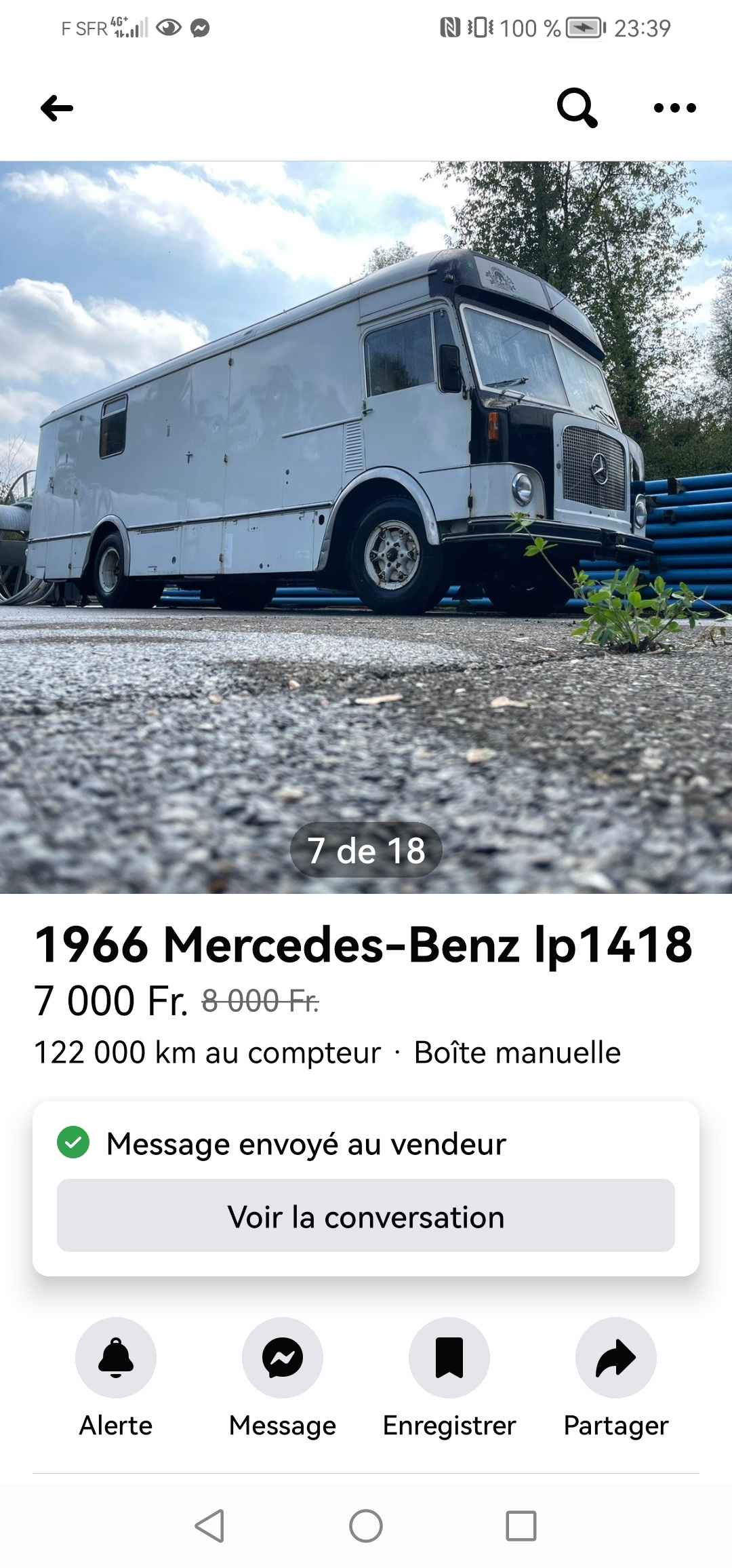Open the three-dot overflow menu

[x=674, y=108]
